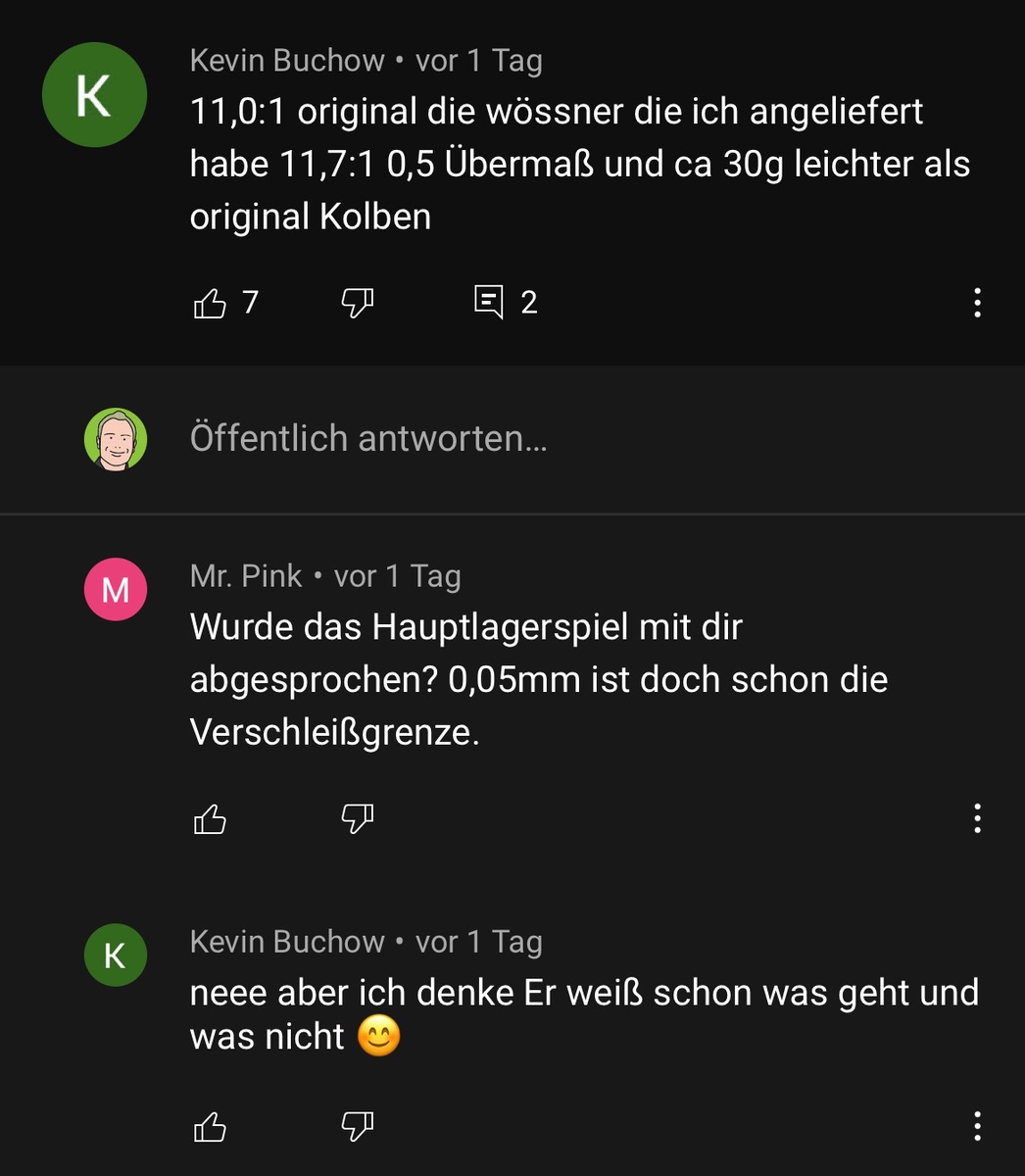Open Mr. Pink's profile avatar

pos(116,590)
